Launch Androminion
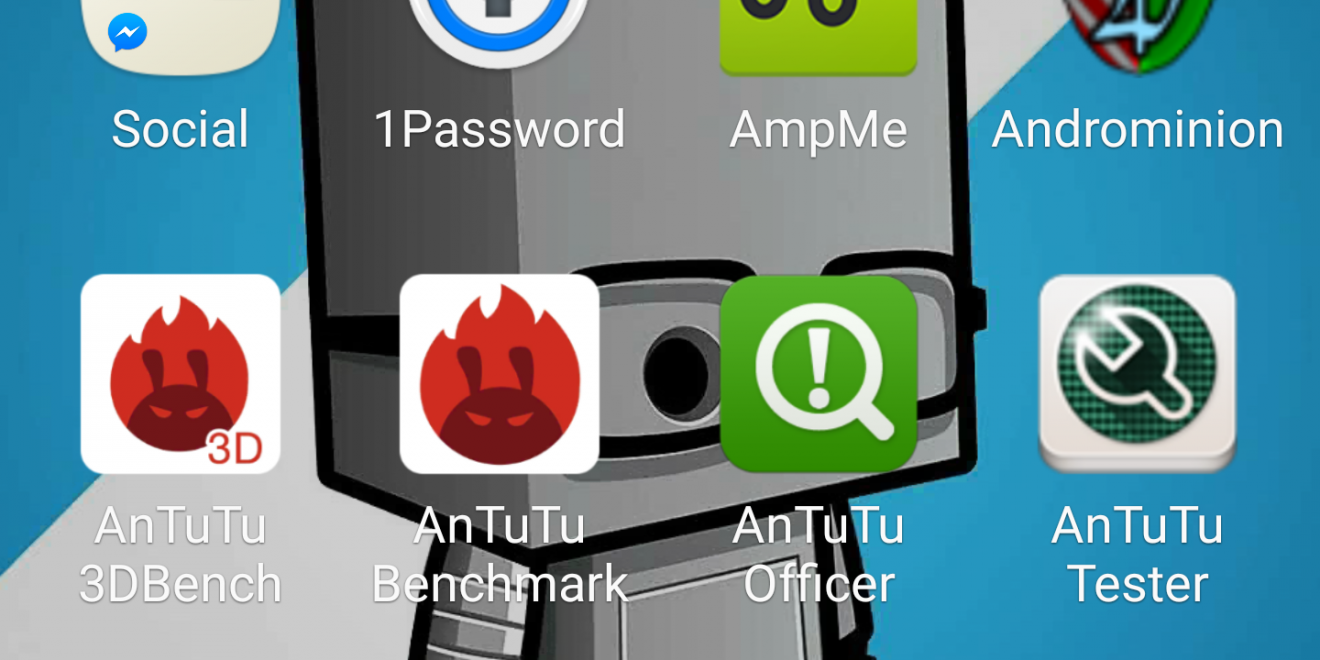1320x660 pixels. (x=1138, y=35)
